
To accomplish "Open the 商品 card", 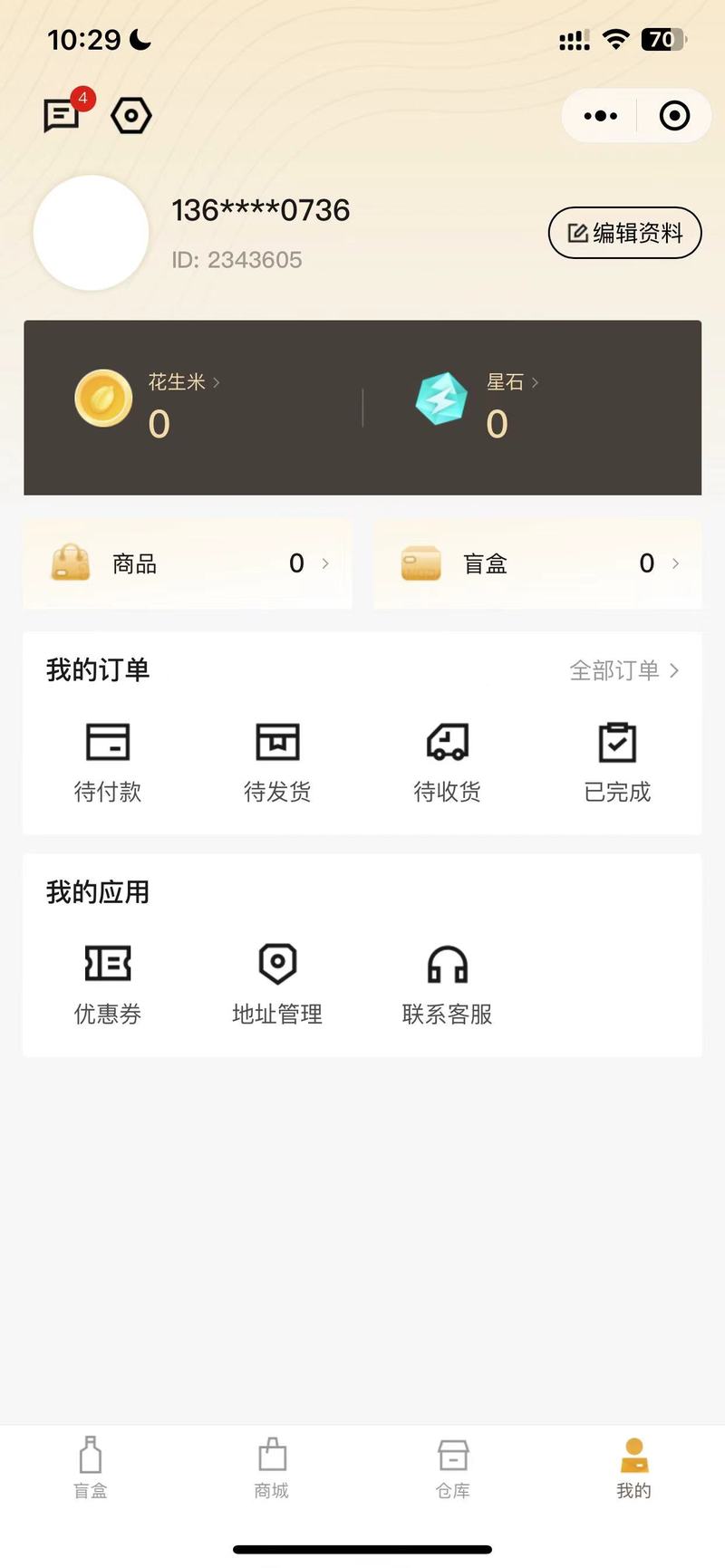I will (x=188, y=563).
